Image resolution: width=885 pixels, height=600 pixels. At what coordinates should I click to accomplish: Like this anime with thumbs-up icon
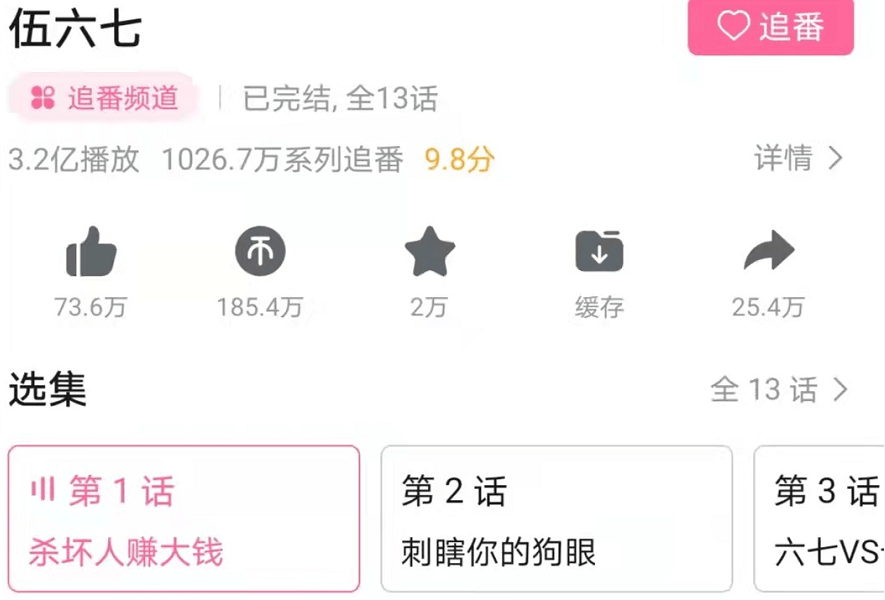click(91, 252)
